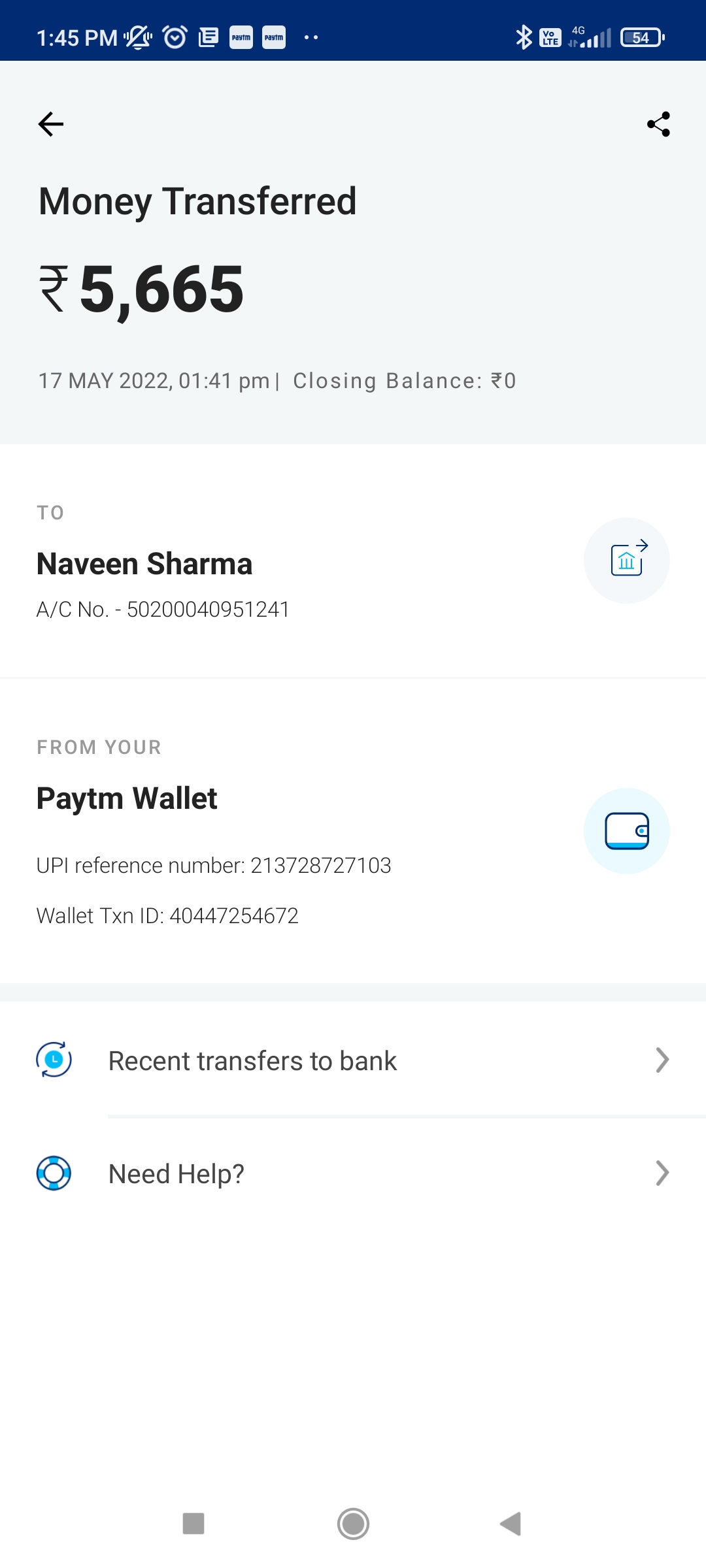The image size is (706, 1568).
Task: Go back using the top-left arrow
Action: (51, 124)
